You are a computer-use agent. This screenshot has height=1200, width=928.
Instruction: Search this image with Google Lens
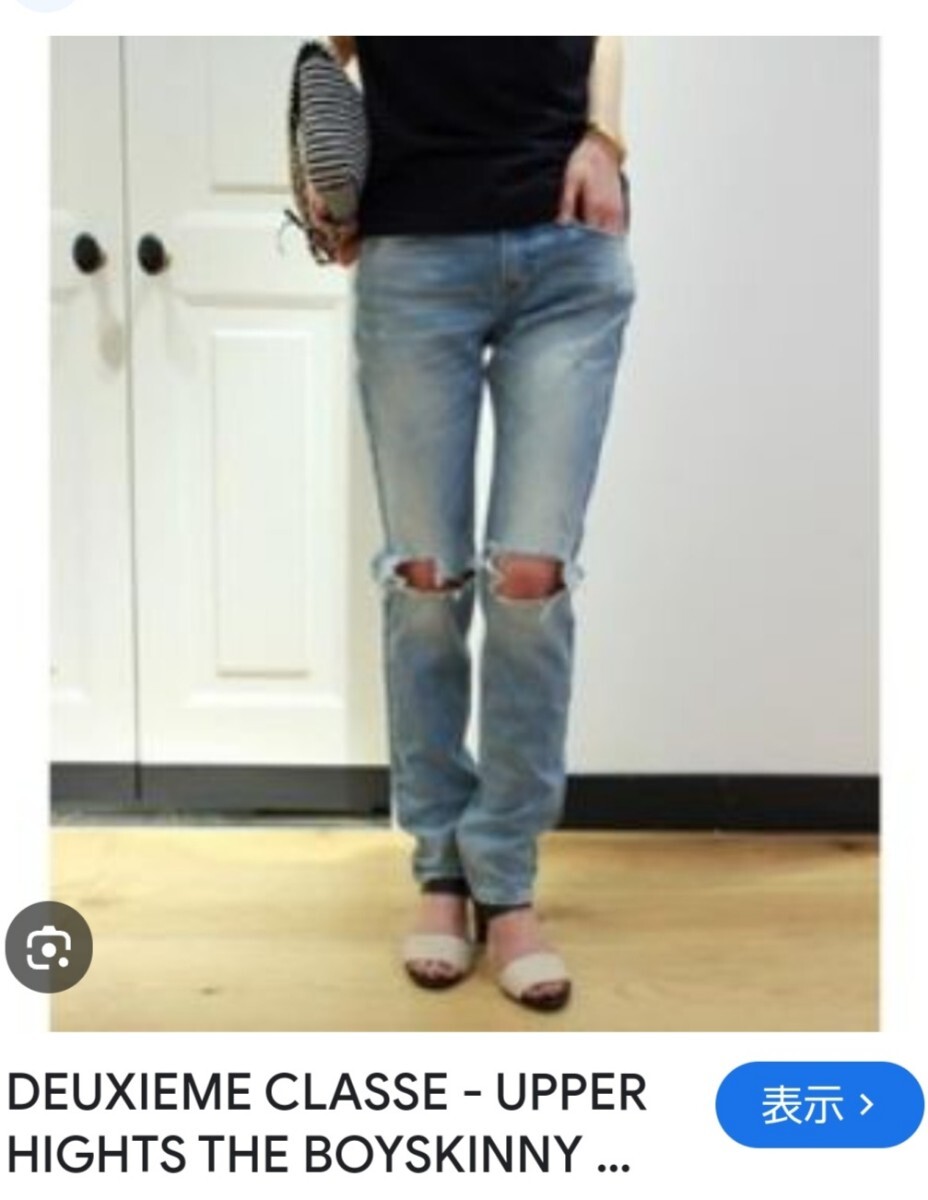(x=49, y=946)
